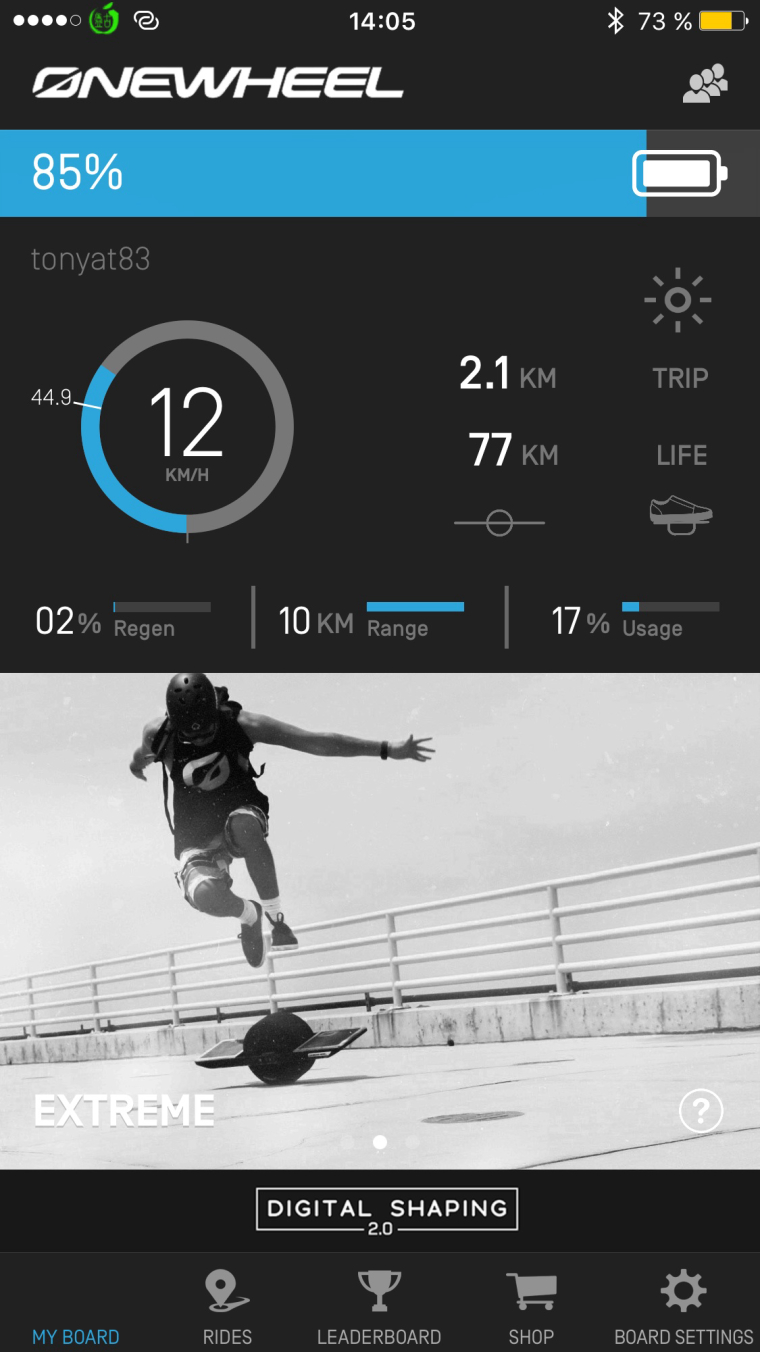This screenshot has width=760, height=1352.
Task: Open the Leaderboard tab
Action: point(379,1305)
